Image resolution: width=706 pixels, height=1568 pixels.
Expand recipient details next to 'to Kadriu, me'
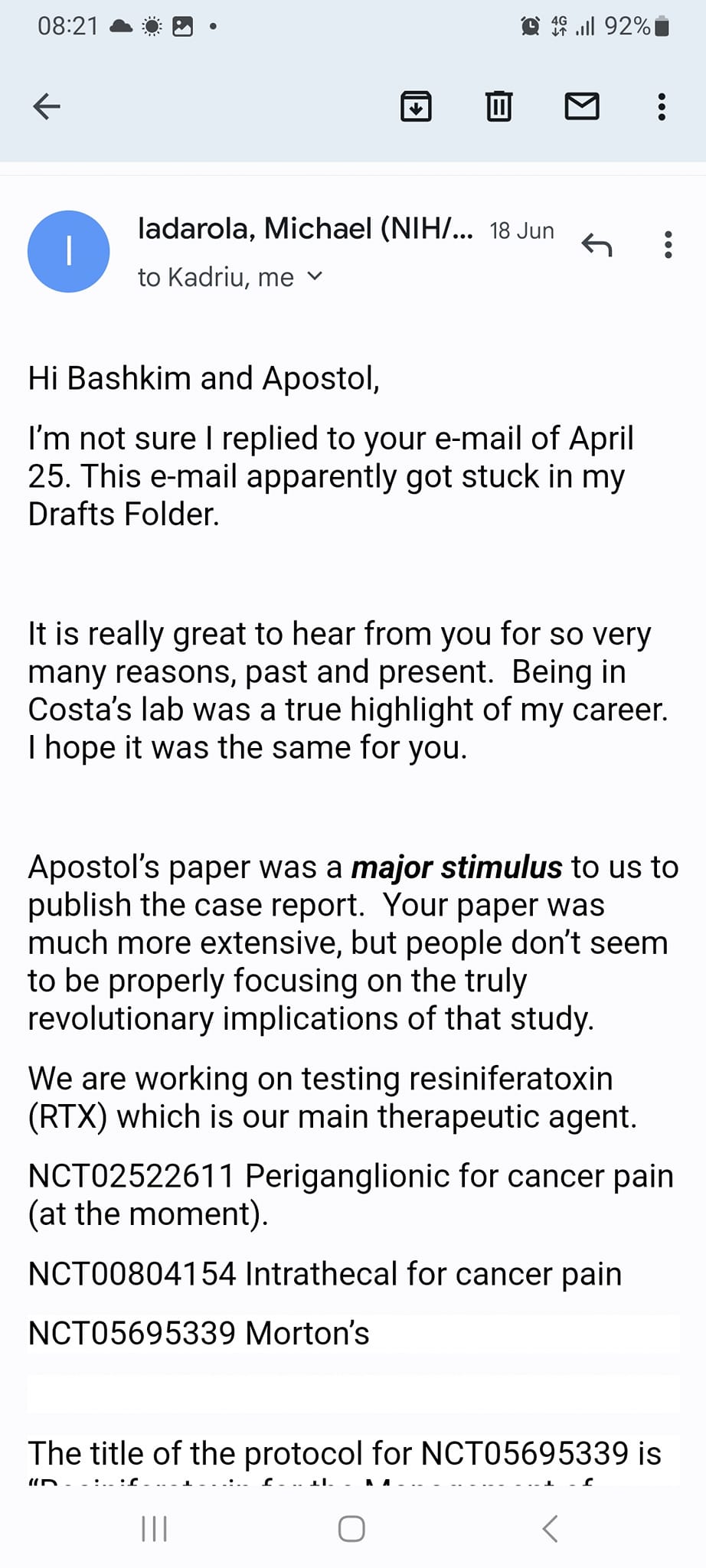(x=315, y=276)
